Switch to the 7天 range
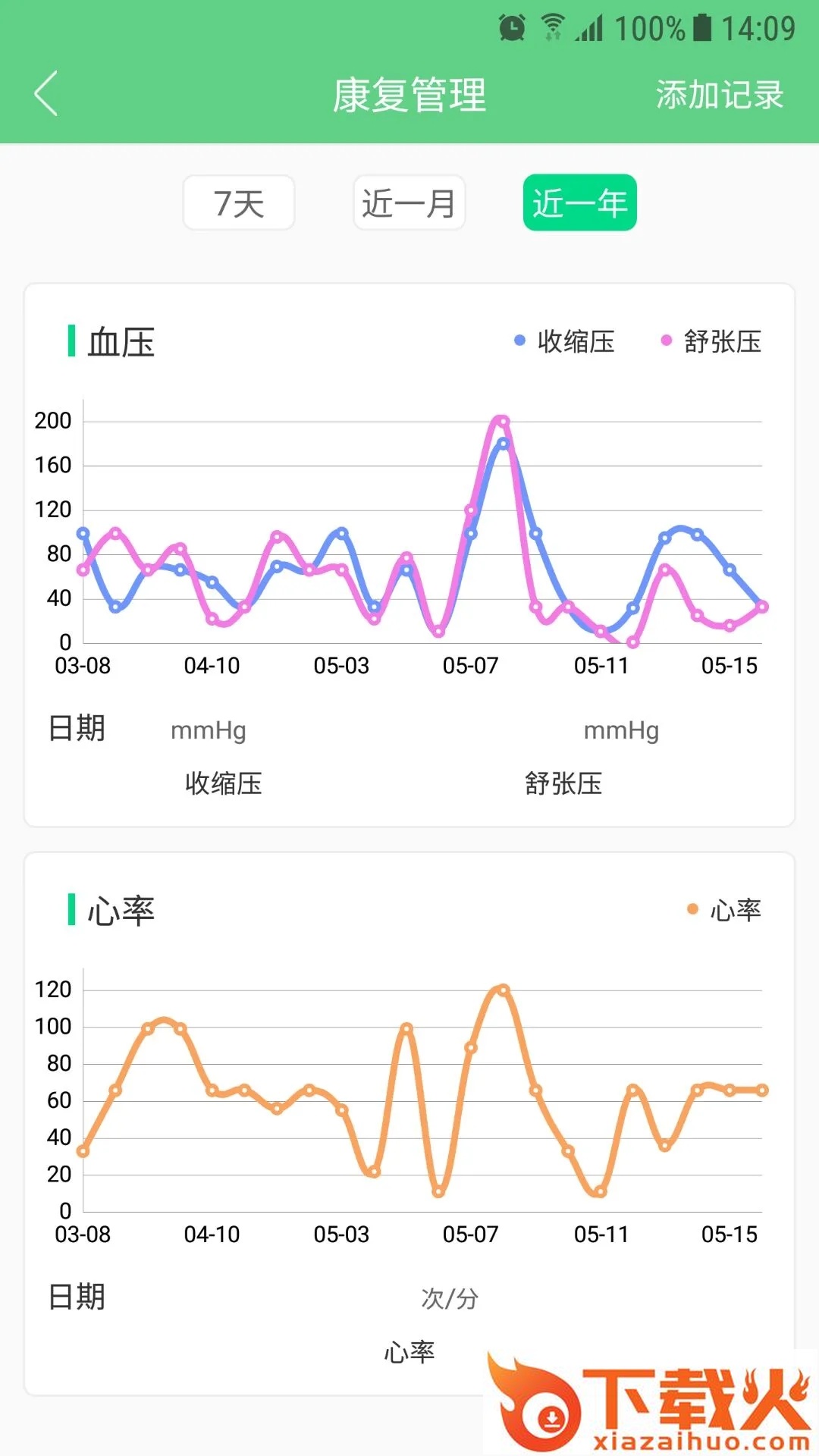 click(x=239, y=202)
